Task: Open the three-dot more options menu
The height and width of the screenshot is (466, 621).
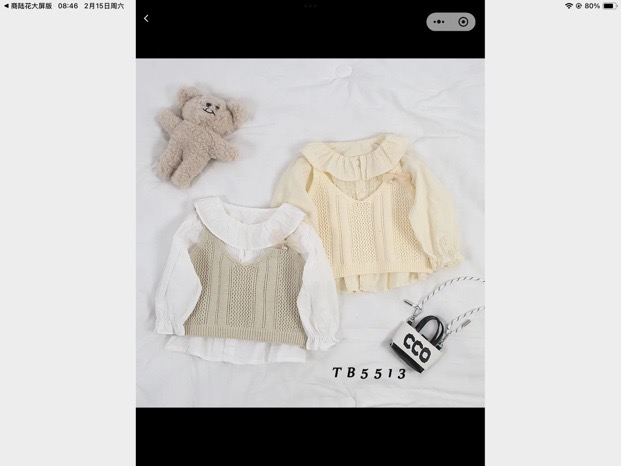Action: [440, 21]
